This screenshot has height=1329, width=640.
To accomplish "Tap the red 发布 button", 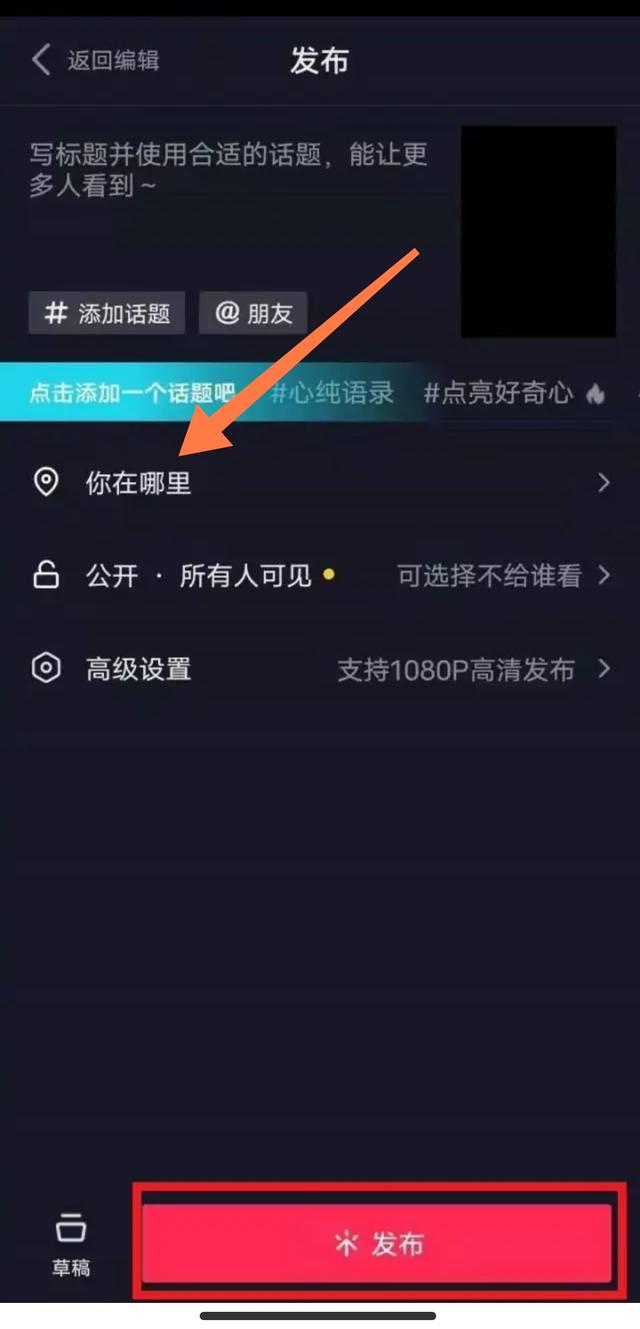I will tap(378, 1243).
